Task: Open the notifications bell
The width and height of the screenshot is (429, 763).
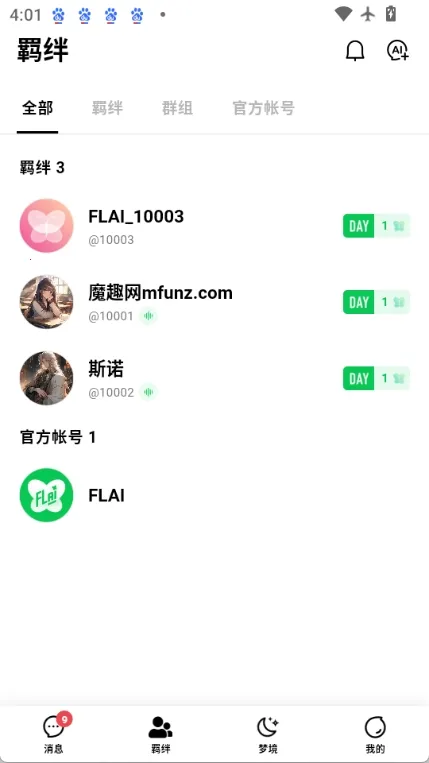Action: click(355, 51)
